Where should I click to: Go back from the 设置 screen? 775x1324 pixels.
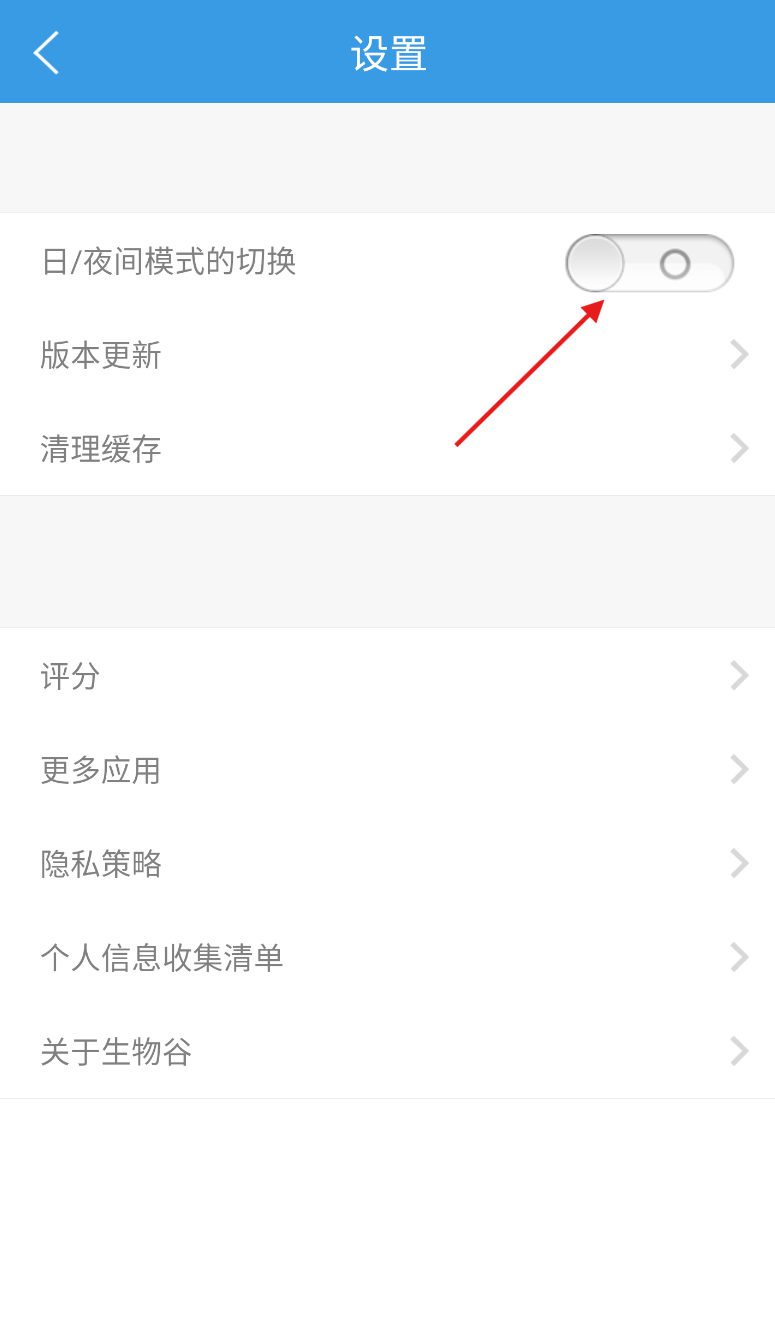pos(46,53)
